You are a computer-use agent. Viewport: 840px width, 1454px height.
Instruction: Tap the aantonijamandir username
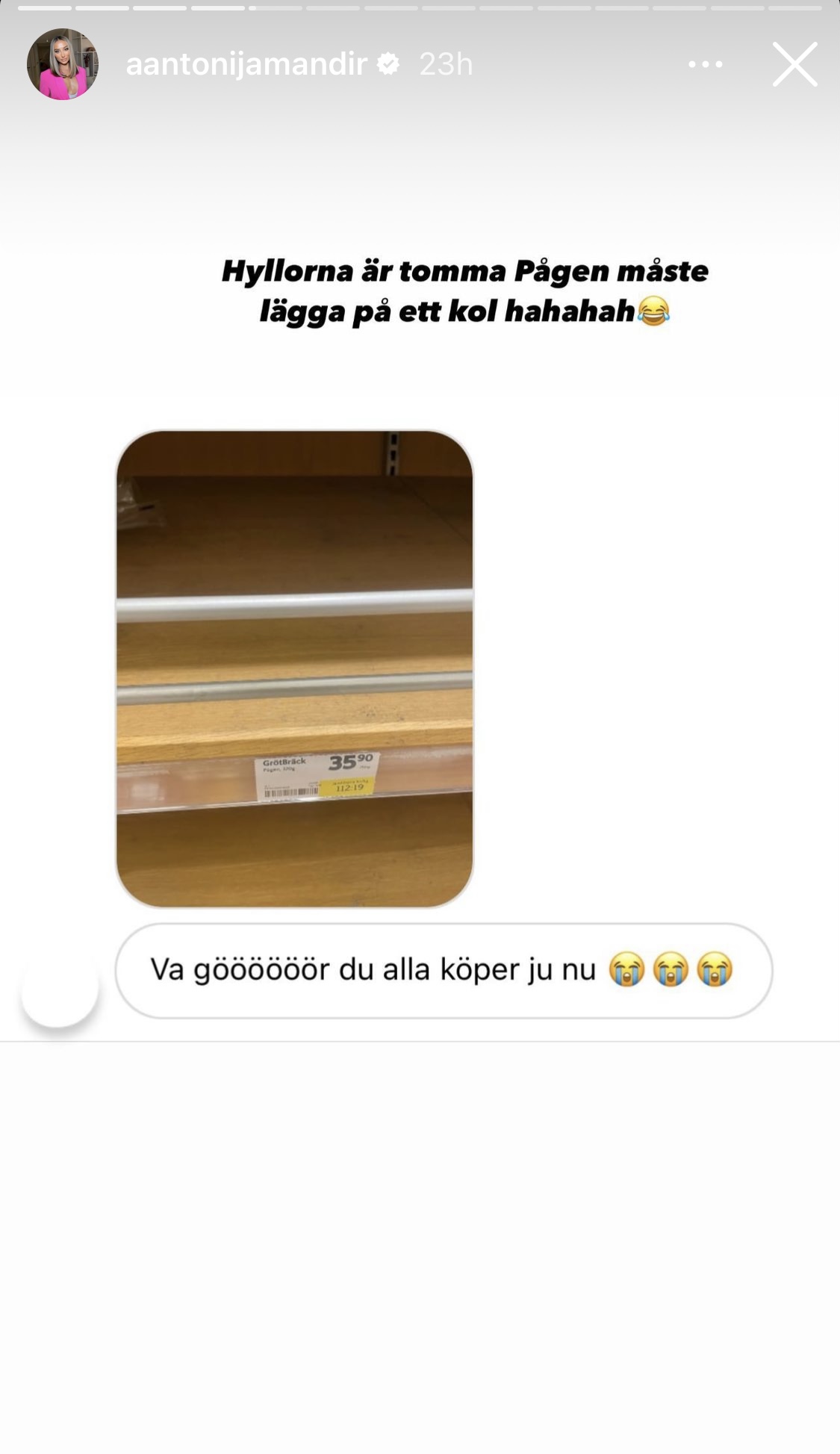[246, 64]
